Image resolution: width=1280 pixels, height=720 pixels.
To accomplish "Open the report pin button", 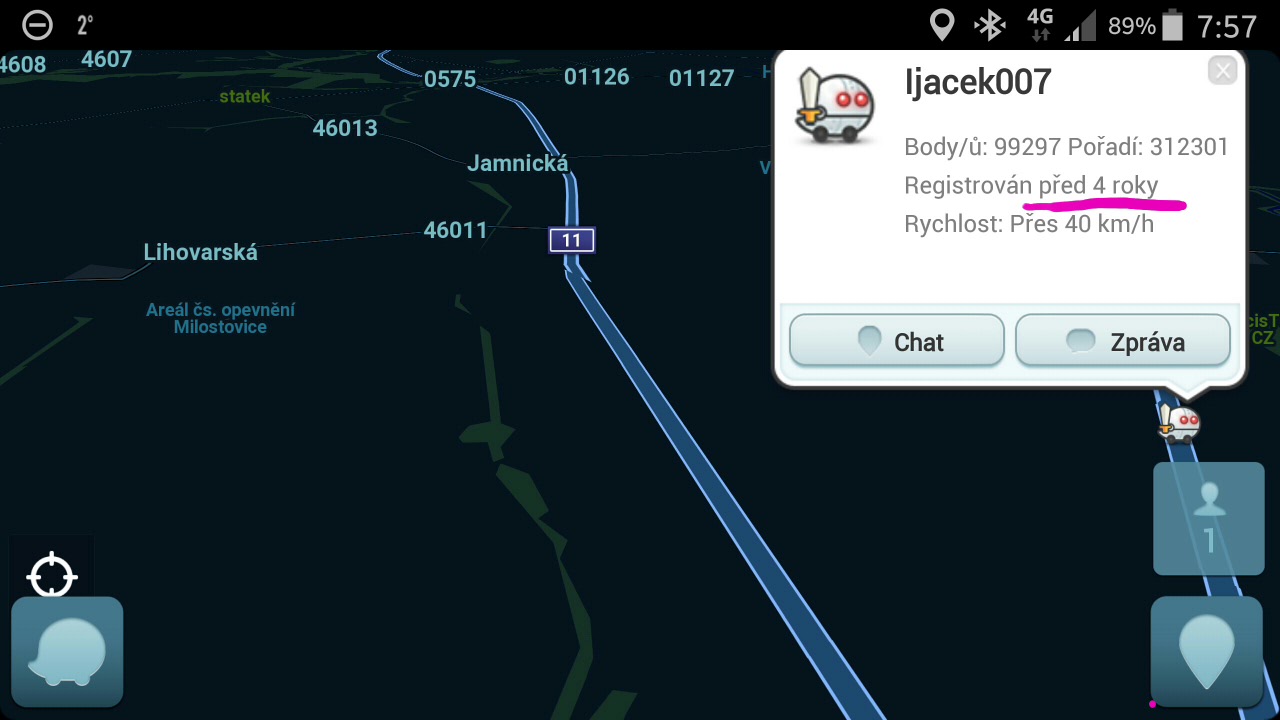I will 1206,652.
